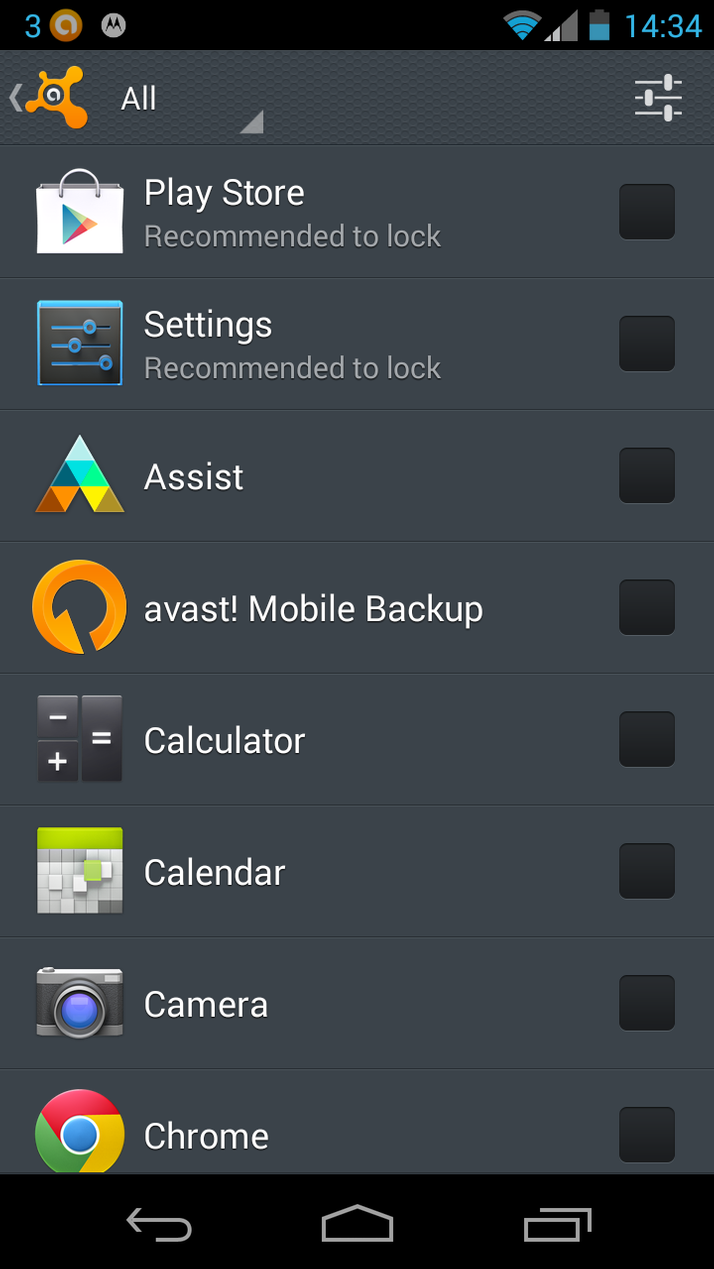Go back via the avast logo
714x1269 pixels.
tap(48, 98)
